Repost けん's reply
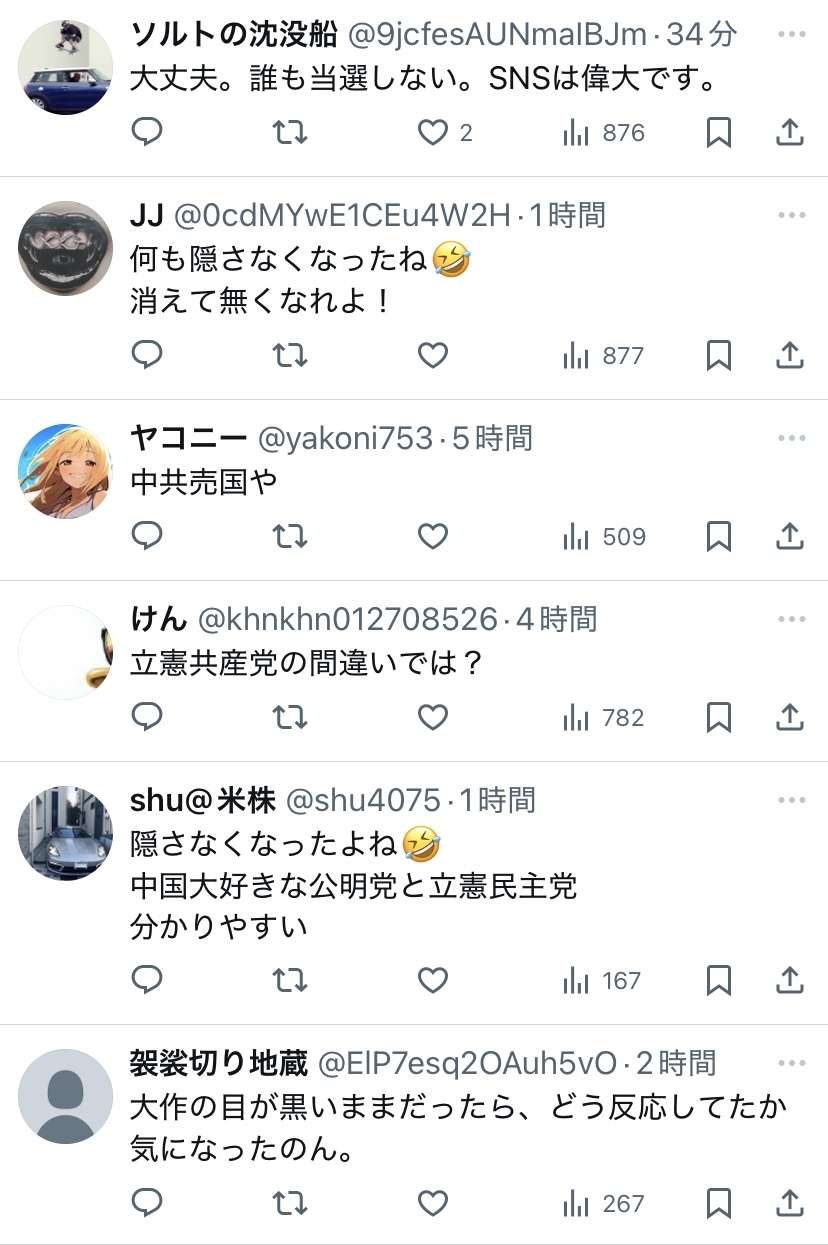Screen dimensions: 828x1245 click(x=290, y=718)
